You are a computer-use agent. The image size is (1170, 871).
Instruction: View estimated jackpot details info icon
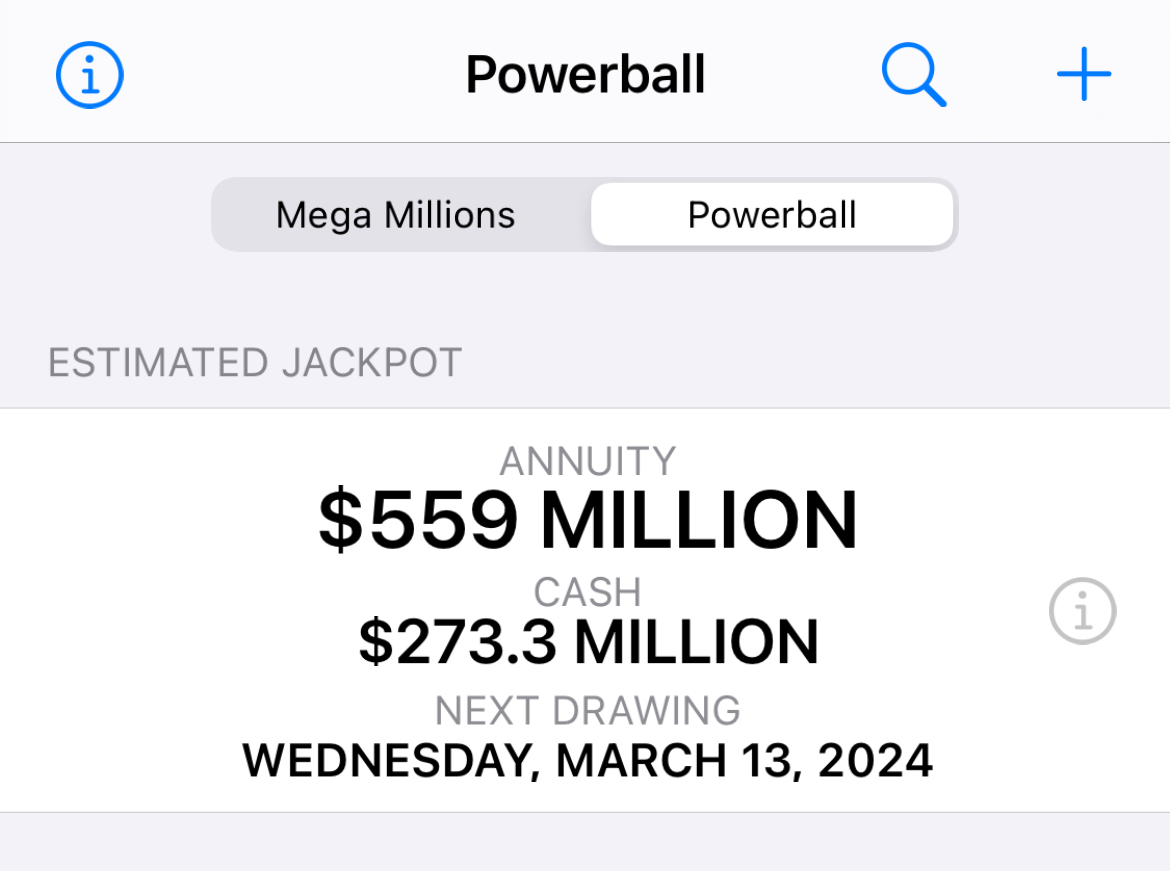click(x=1082, y=611)
